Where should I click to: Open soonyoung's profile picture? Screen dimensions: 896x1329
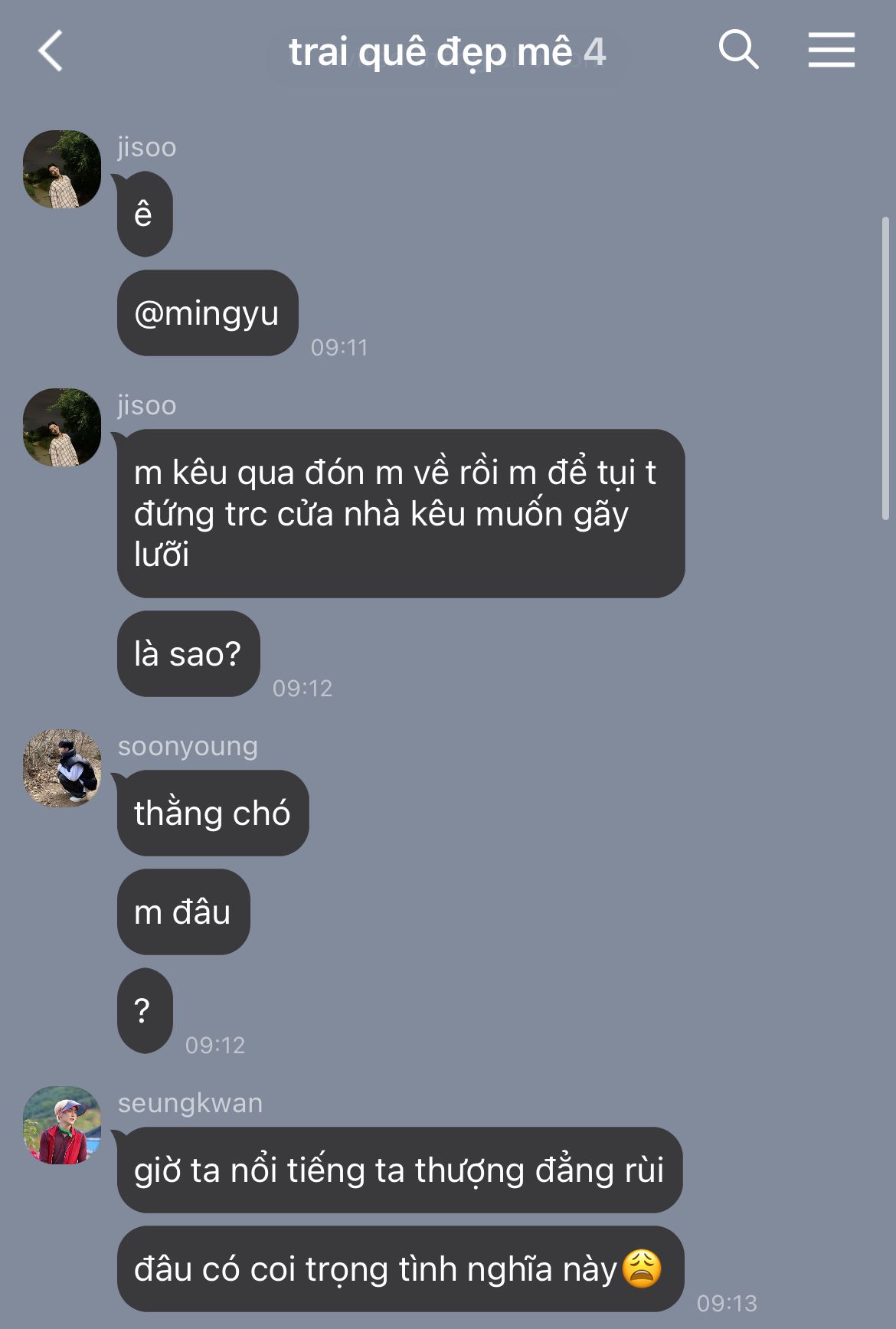click(62, 768)
